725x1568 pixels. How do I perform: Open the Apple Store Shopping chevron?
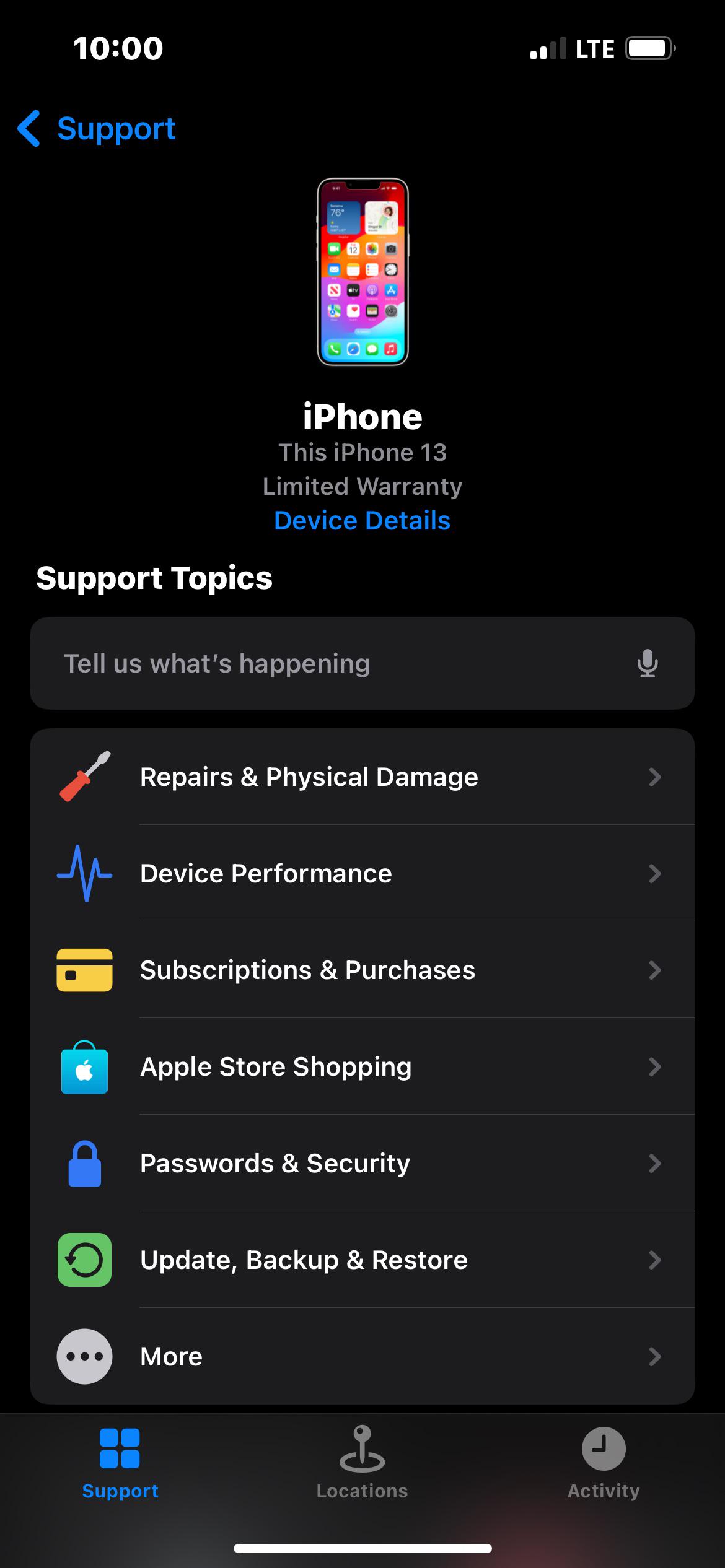coord(656,1066)
